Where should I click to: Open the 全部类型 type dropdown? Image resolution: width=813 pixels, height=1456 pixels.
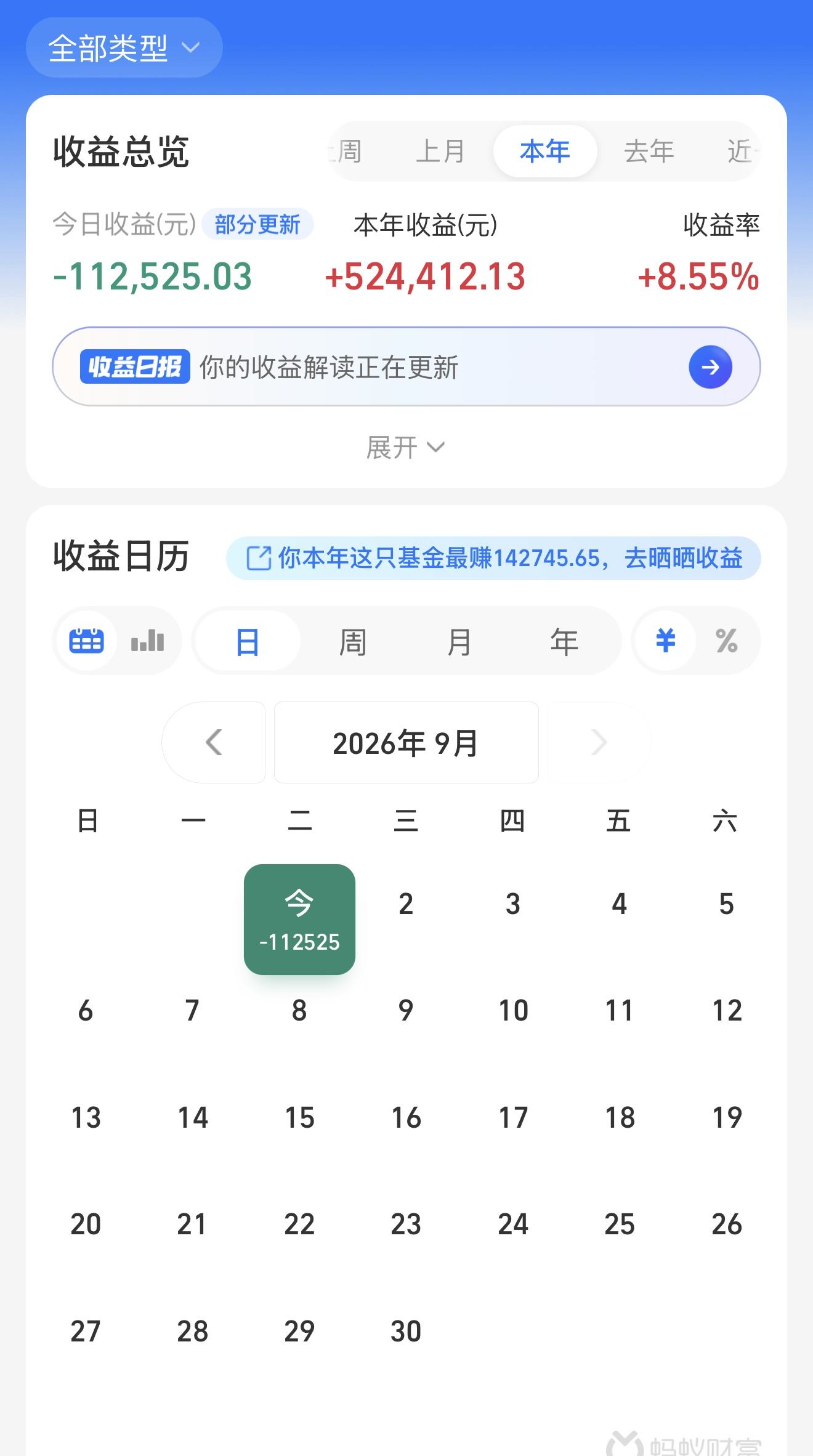tap(124, 47)
